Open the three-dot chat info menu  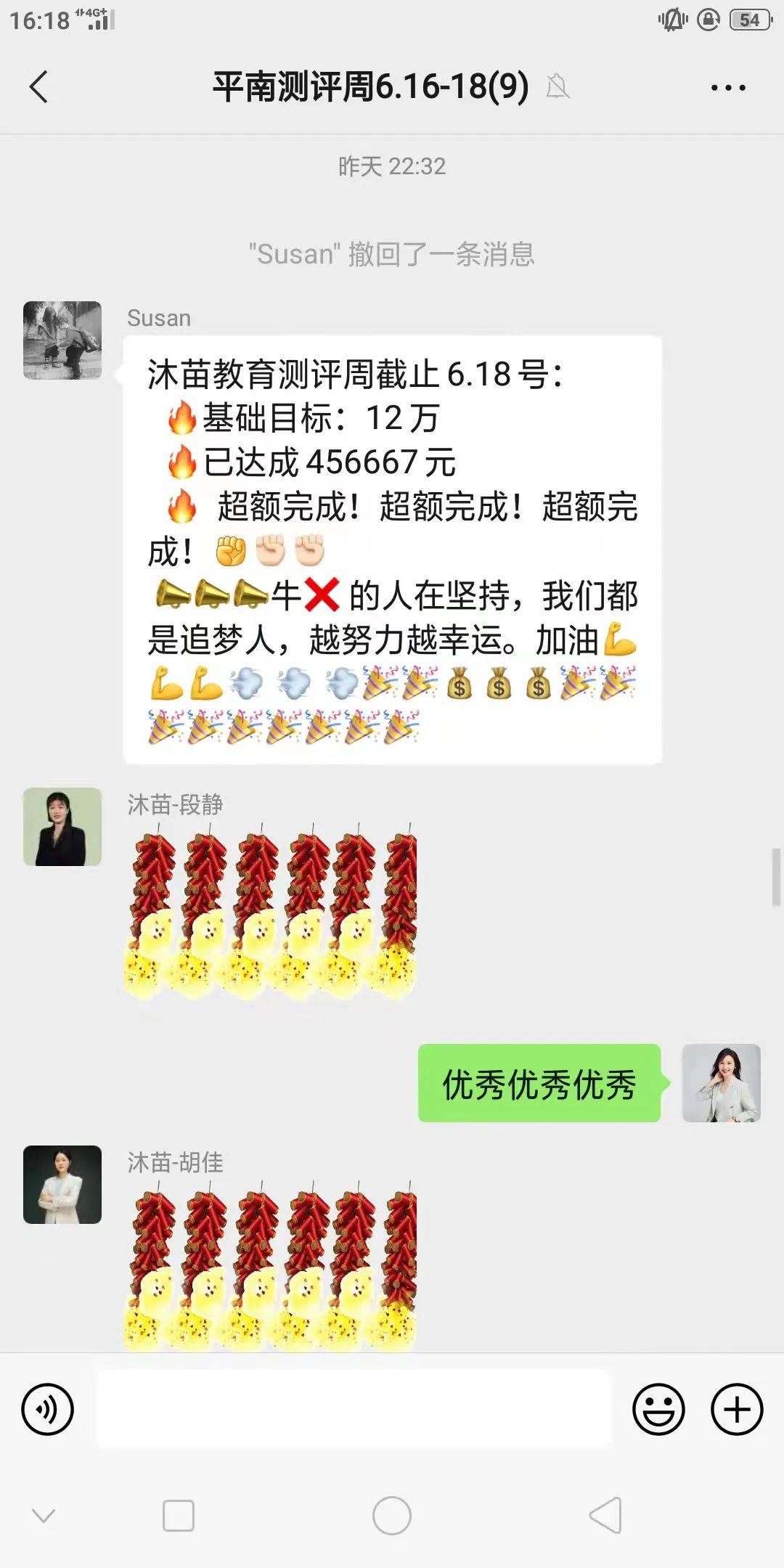pyautogui.click(x=727, y=88)
